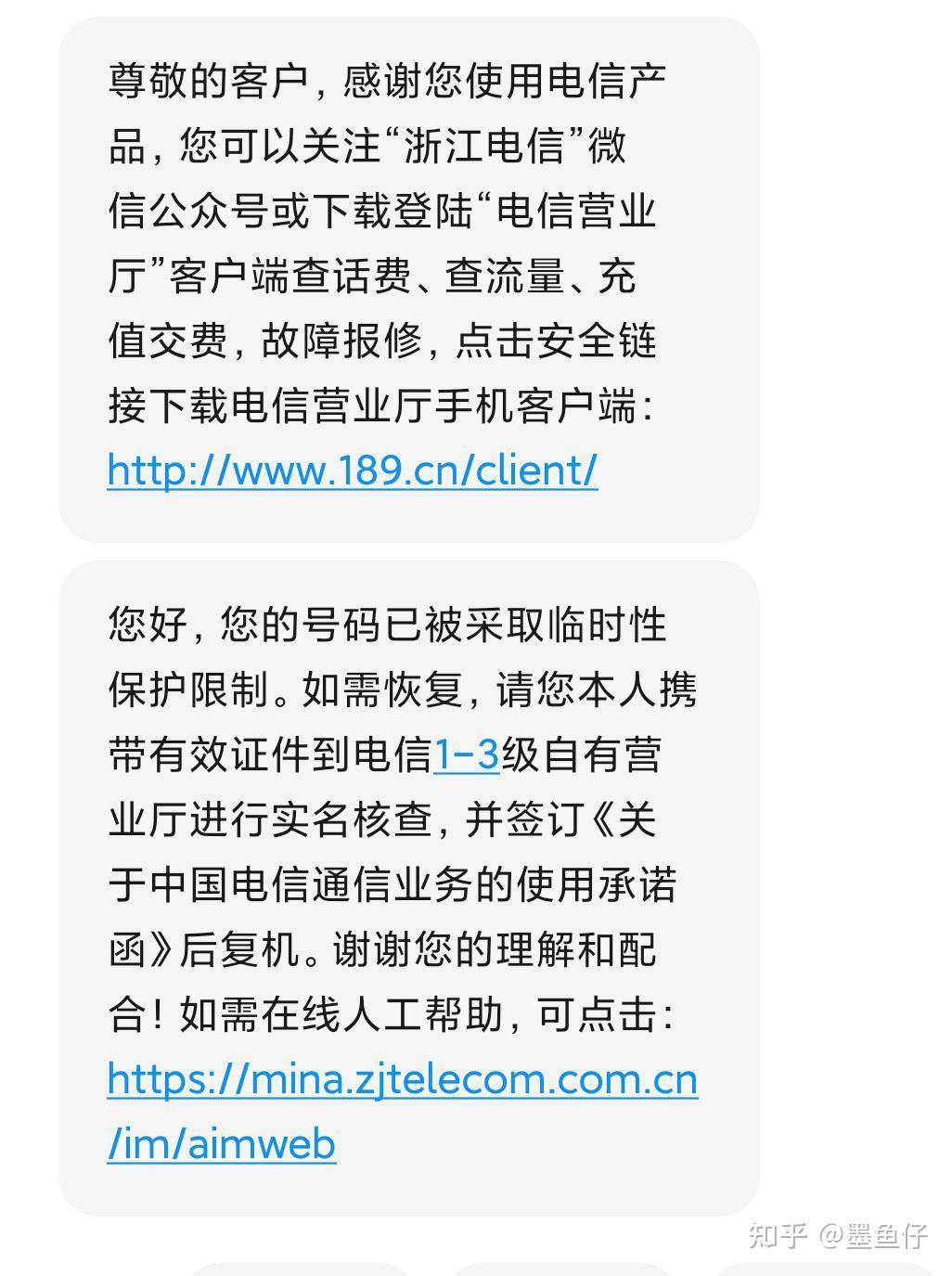Open the mina.zjtelecom.com.cn/im/aimweb link
This screenshot has height=1276, width=952.
click(401, 1080)
